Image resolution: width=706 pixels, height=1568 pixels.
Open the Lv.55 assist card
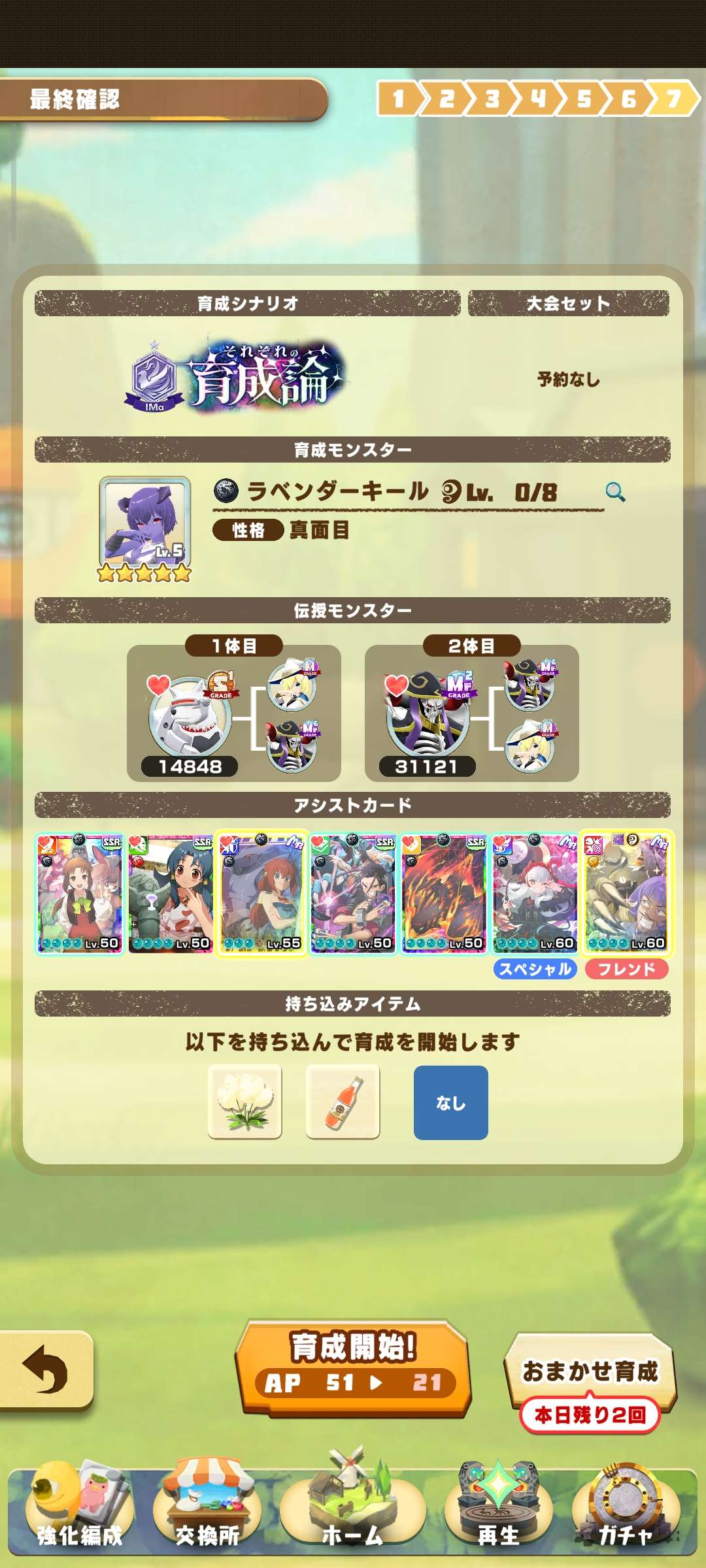(x=261, y=894)
